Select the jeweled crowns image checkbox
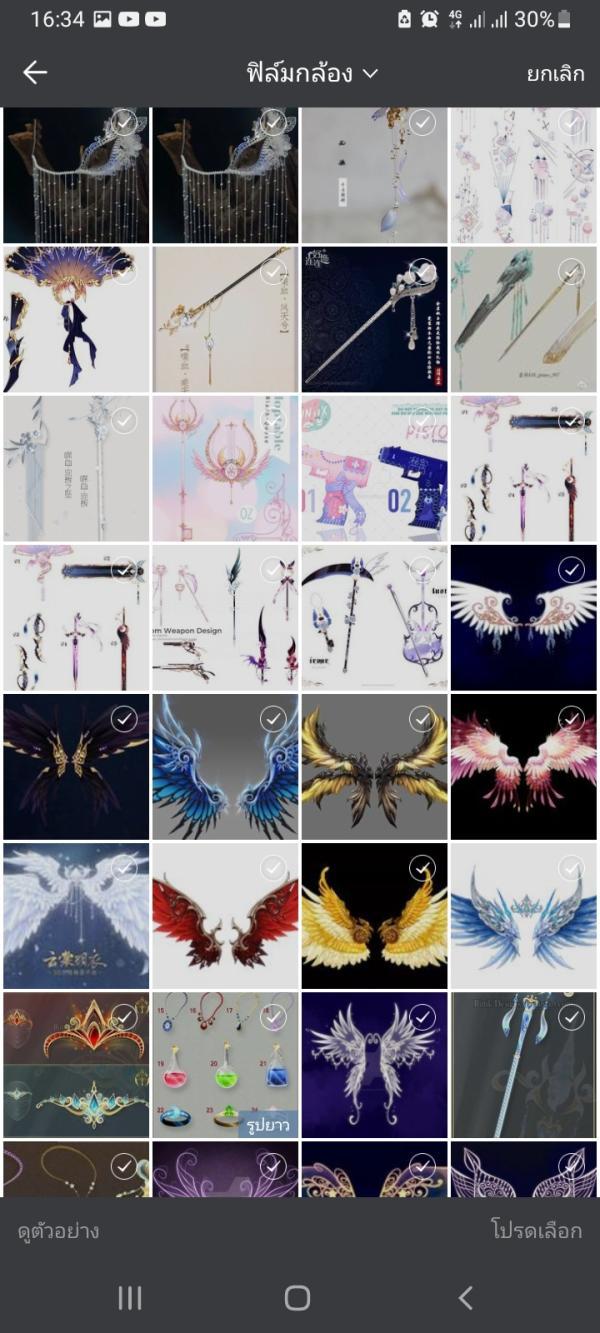The height and width of the screenshot is (1333, 600). click(x=124, y=1017)
